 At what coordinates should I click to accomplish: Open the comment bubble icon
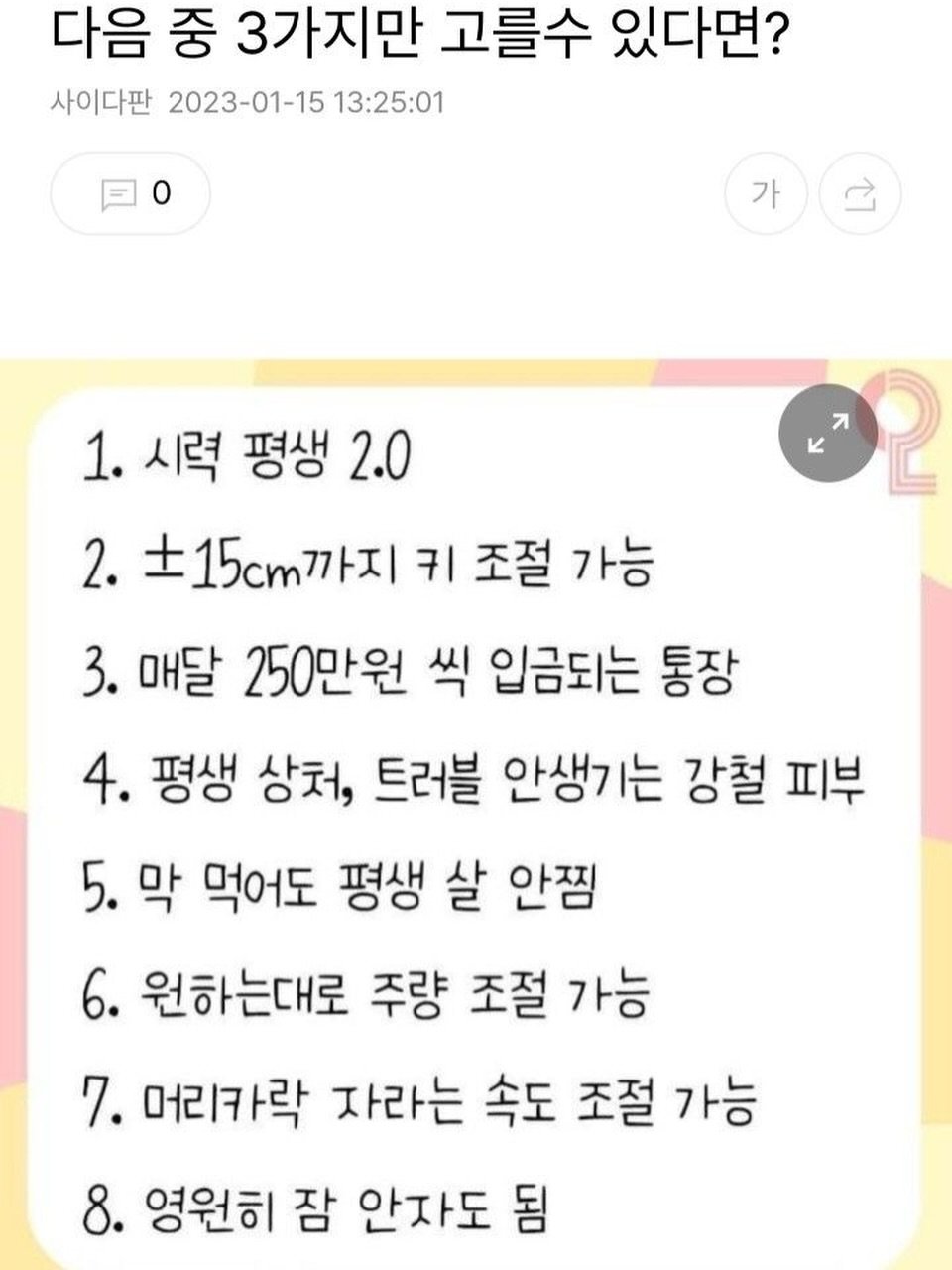(119, 194)
